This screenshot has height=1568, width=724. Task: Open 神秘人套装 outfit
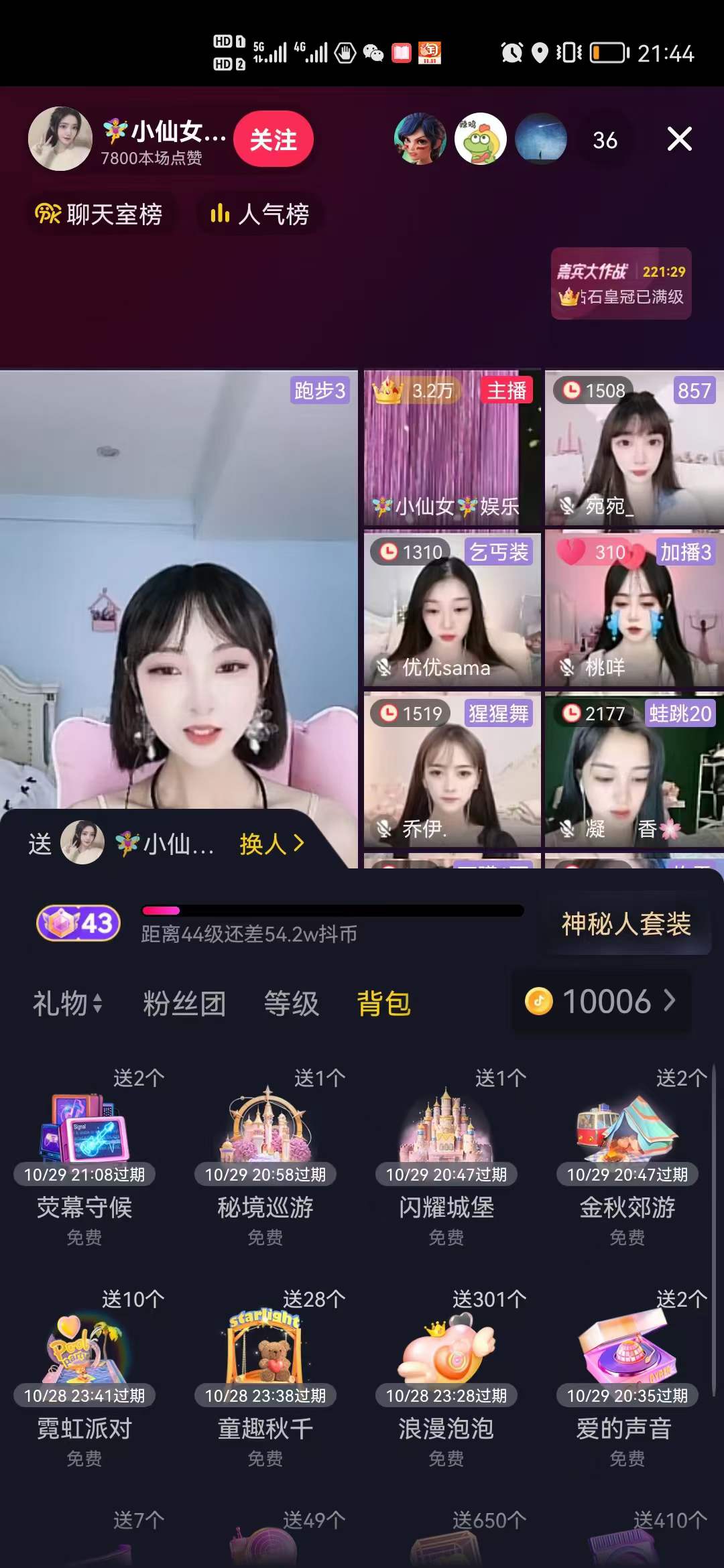[x=625, y=924]
